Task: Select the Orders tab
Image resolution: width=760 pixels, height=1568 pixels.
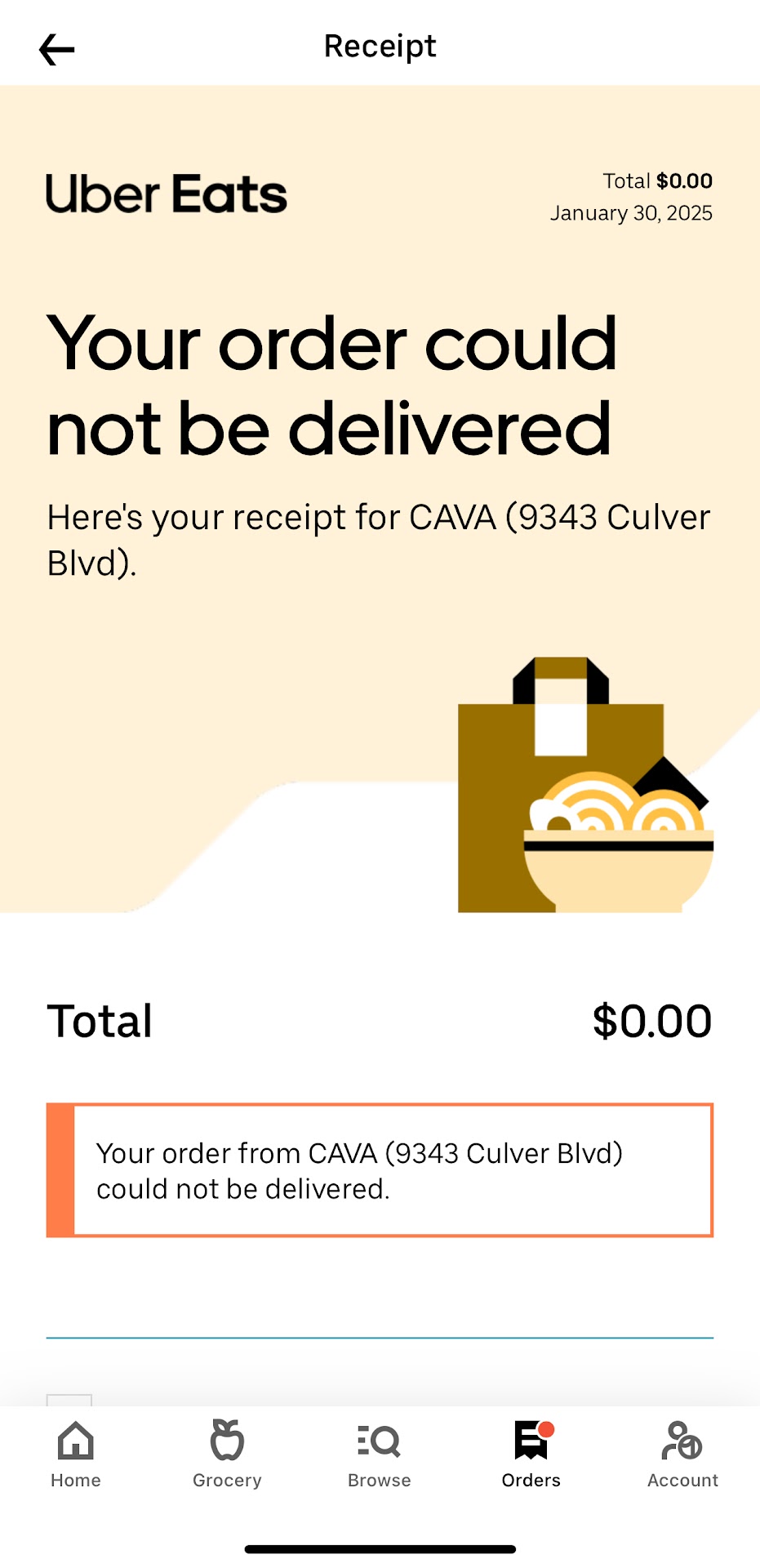Action: 531,1454
